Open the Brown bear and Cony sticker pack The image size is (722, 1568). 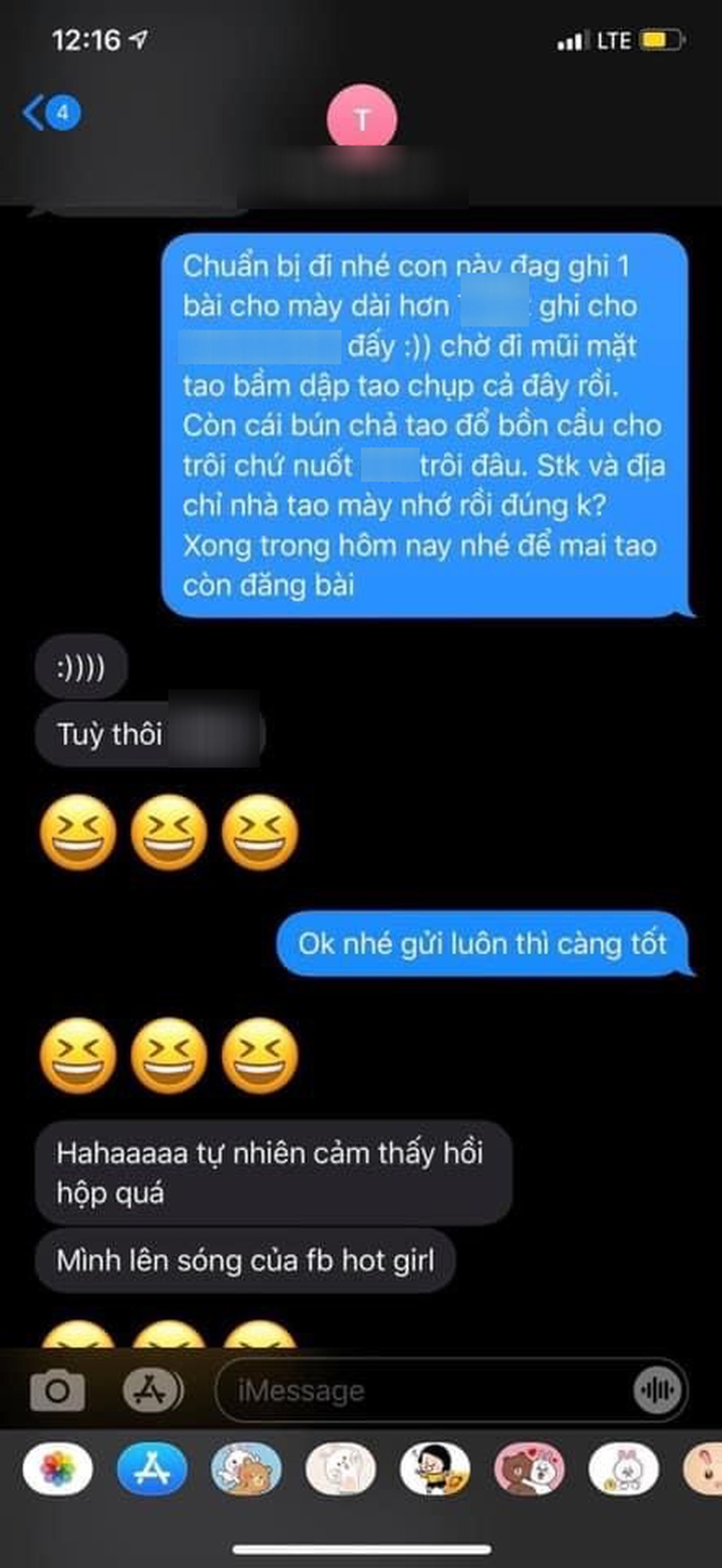tap(246, 1469)
